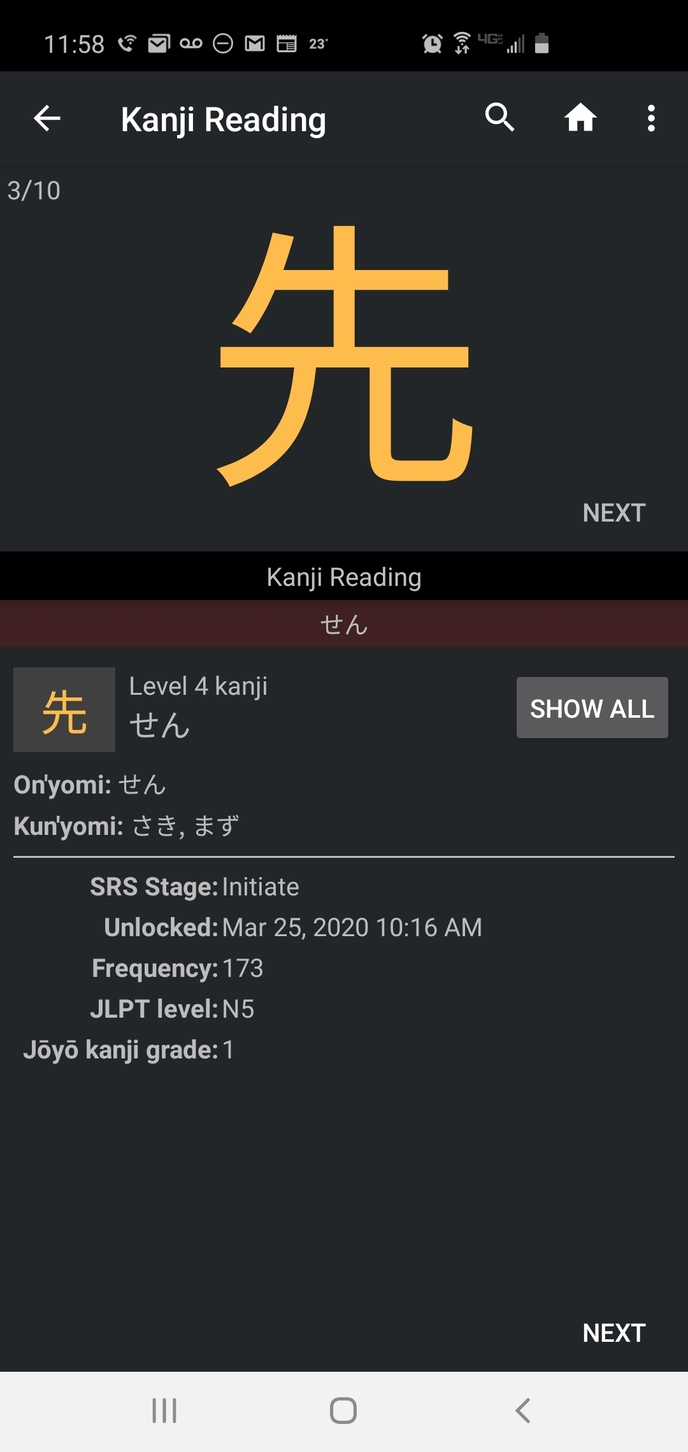The height and width of the screenshot is (1452, 688).
Task: Open the three-dot overflow menu
Action: pos(651,119)
